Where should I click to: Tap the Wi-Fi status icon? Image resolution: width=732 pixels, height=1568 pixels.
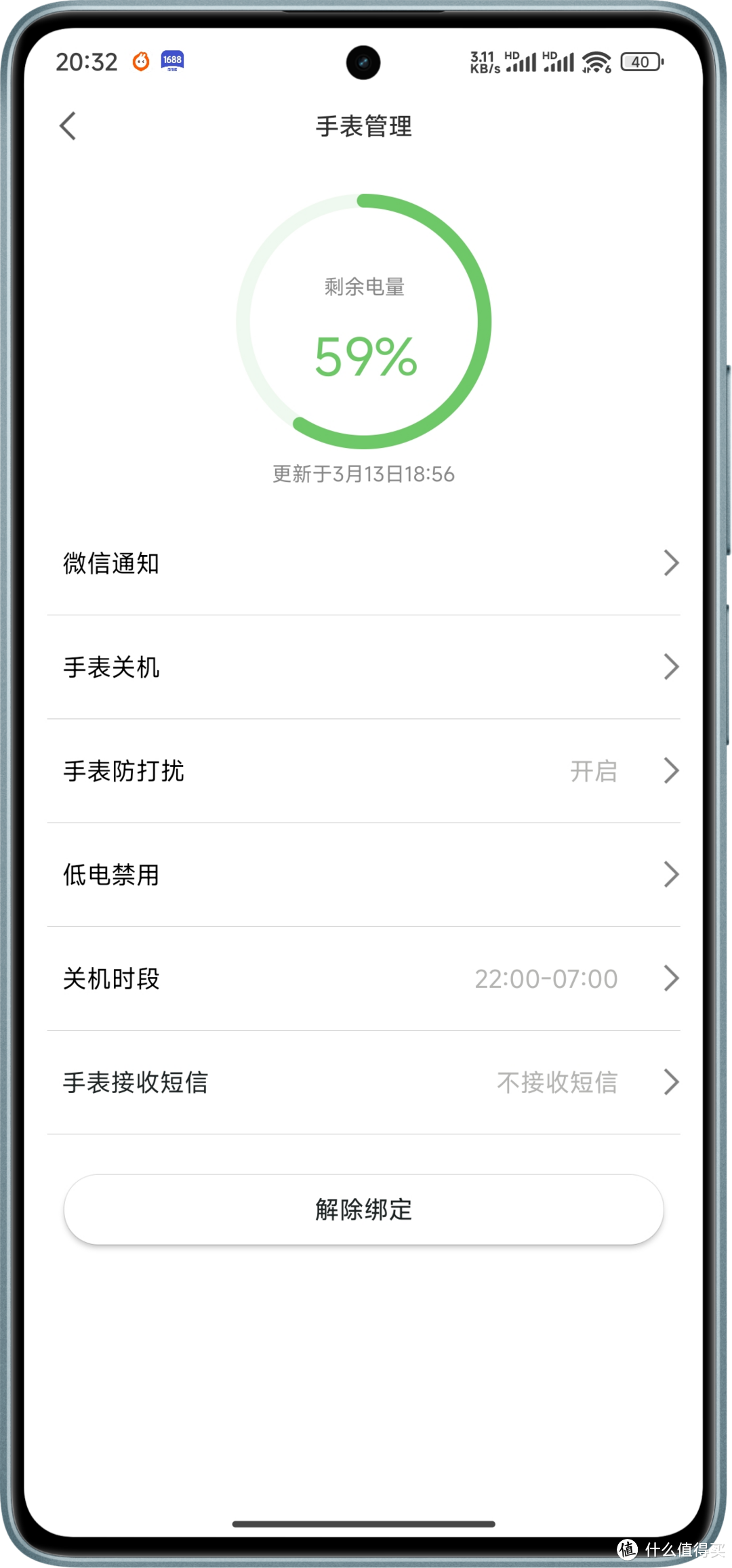tap(595, 62)
